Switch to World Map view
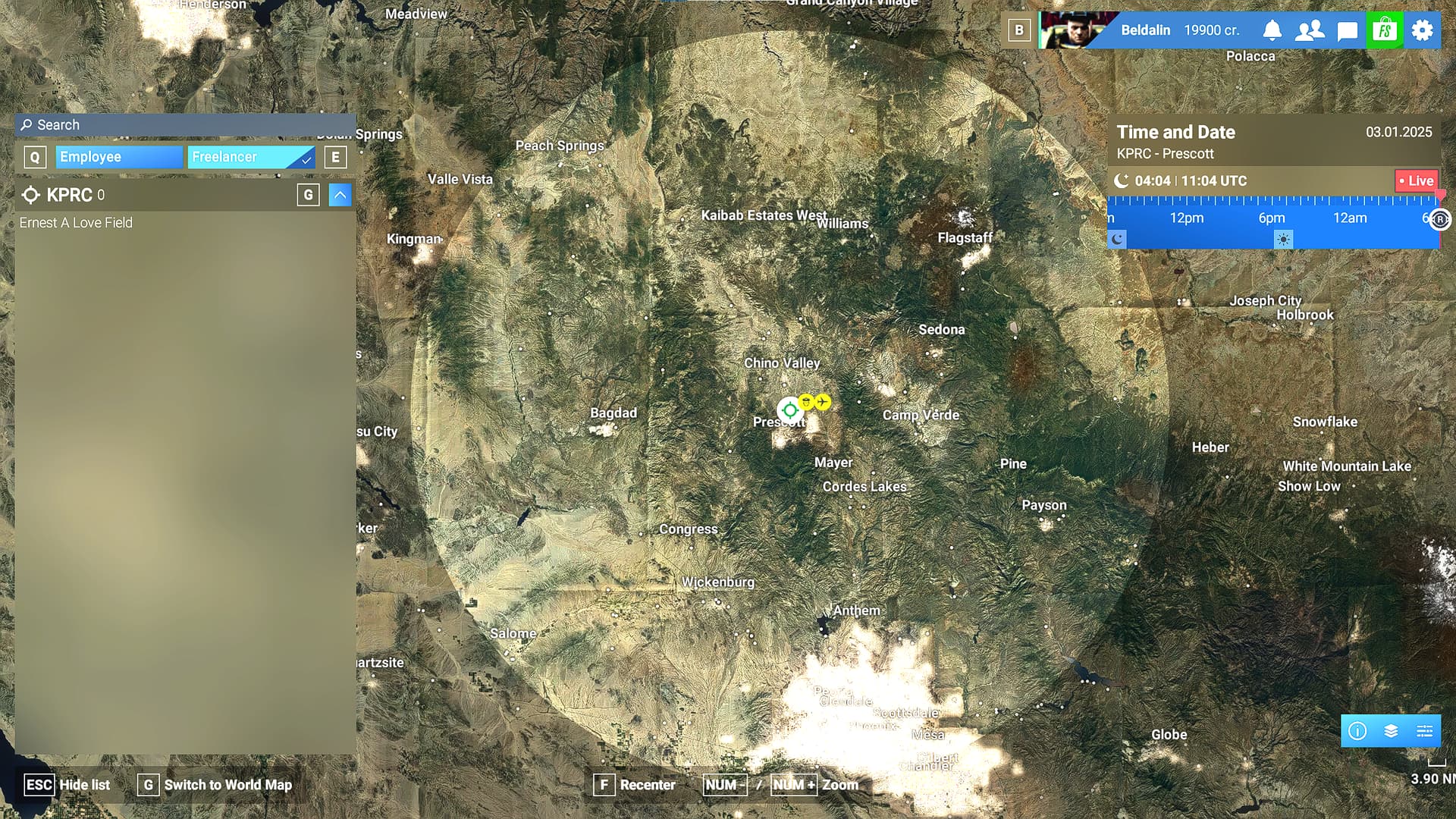Image resolution: width=1456 pixels, height=819 pixels. [x=215, y=785]
